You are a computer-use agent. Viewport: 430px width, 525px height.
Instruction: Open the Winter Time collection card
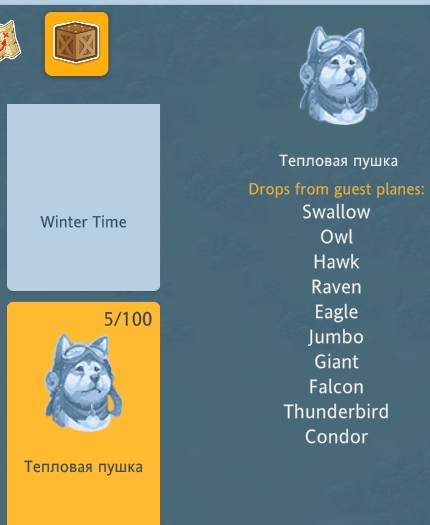coord(83,197)
